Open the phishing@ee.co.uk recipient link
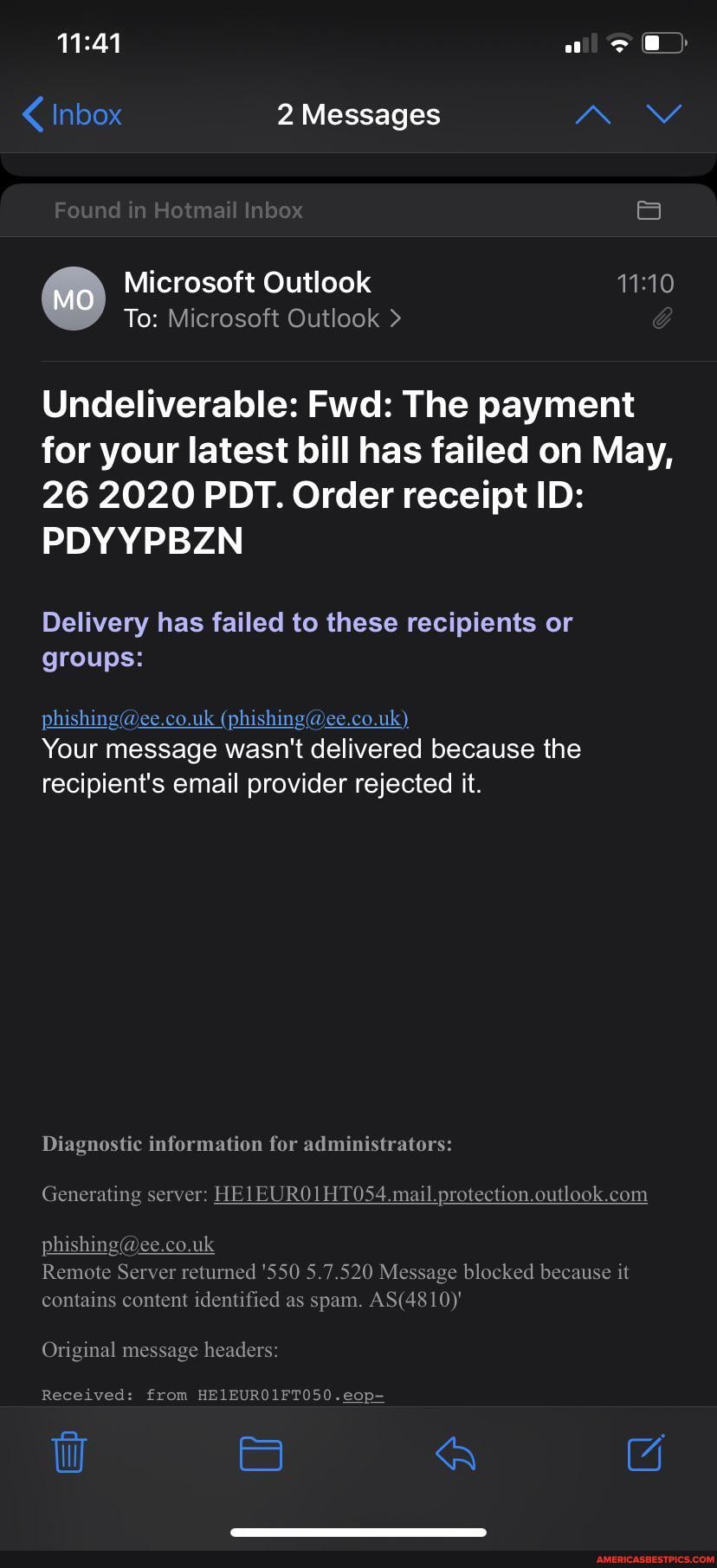This screenshot has height=1568, width=717. tap(224, 718)
